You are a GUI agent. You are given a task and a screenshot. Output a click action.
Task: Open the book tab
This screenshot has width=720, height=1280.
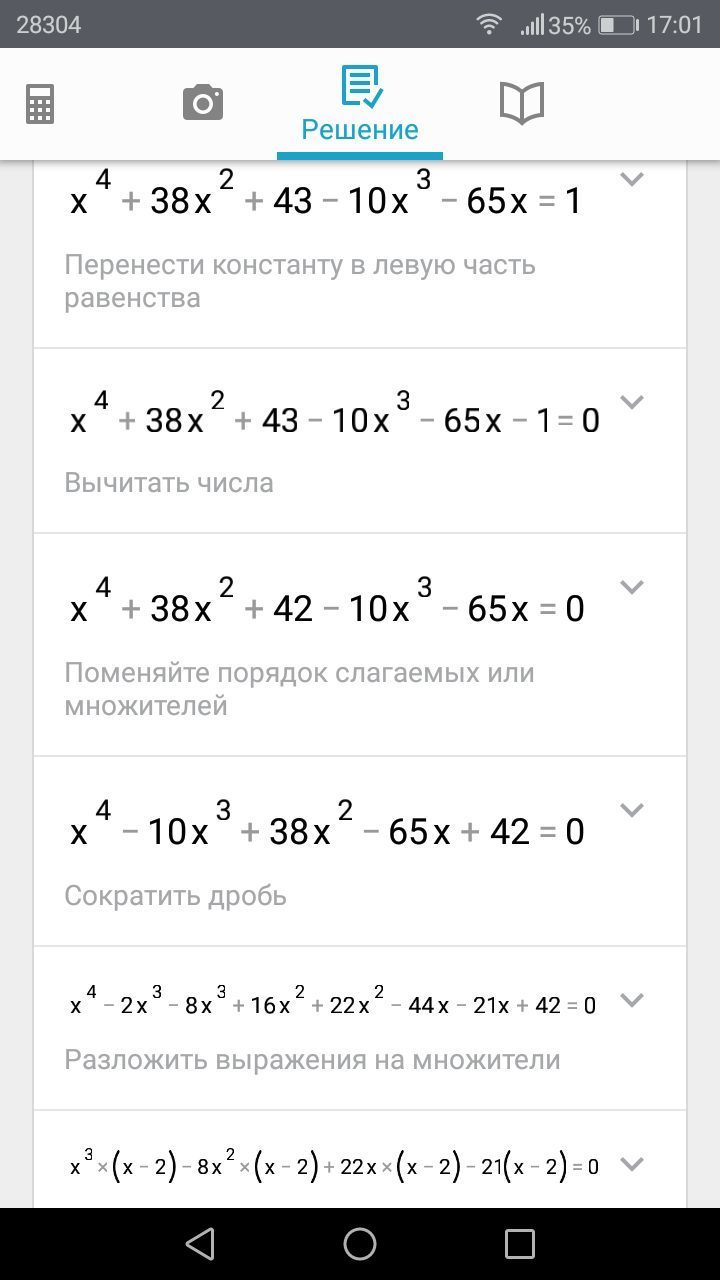(x=521, y=103)
